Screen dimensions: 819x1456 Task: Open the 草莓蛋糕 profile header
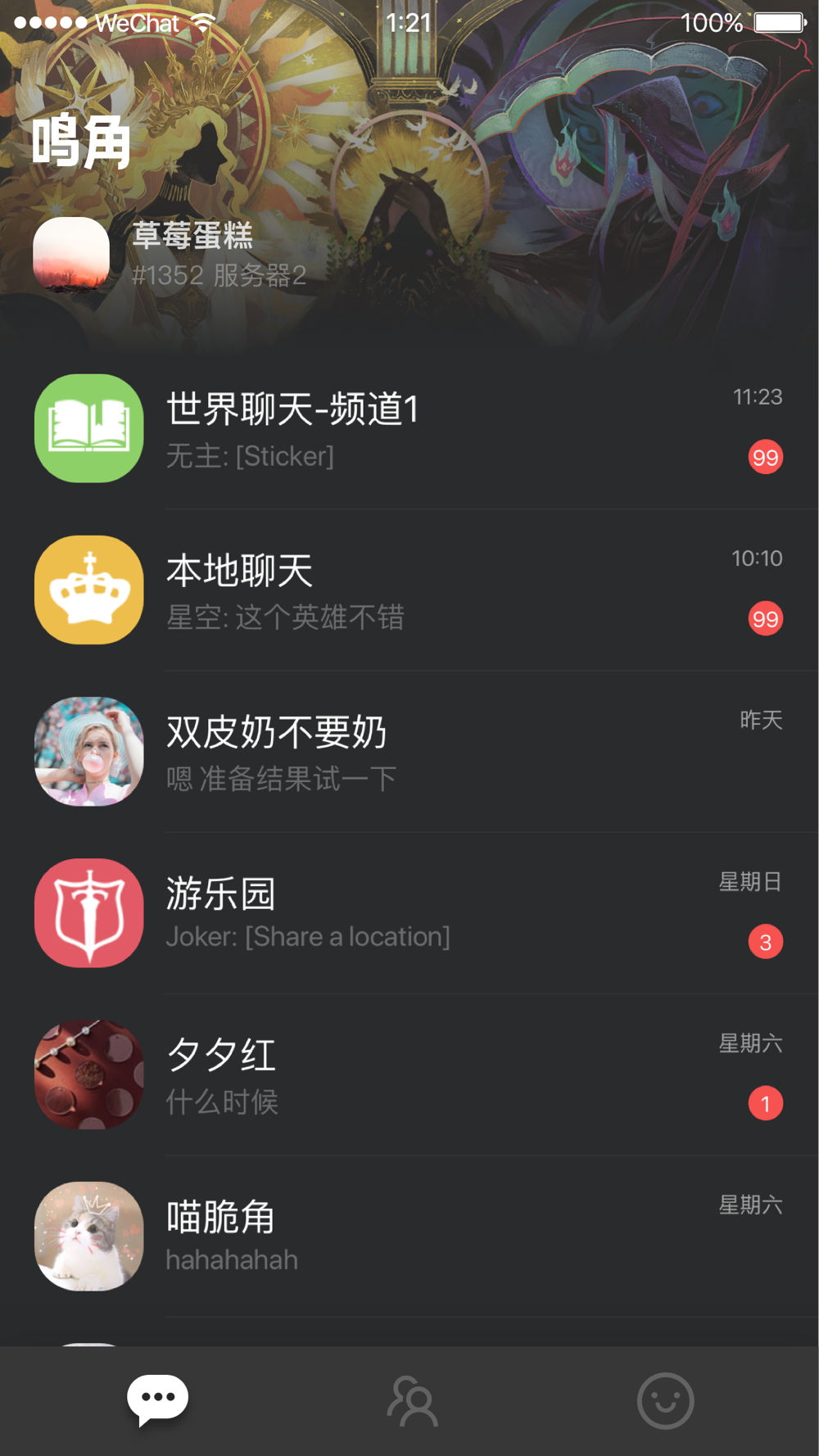pos(170,255)
